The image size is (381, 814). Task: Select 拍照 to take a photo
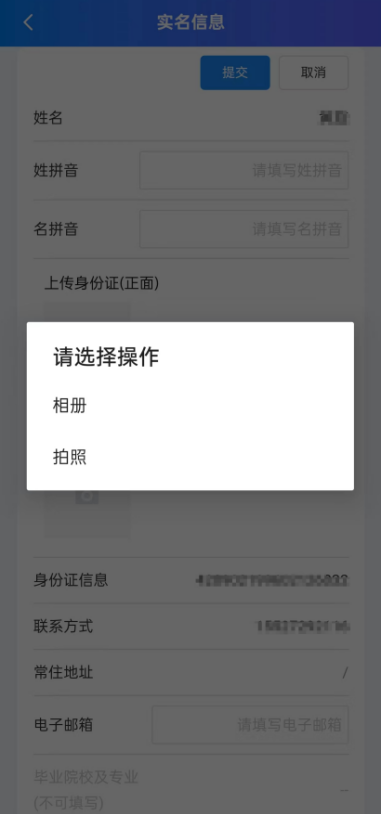[190, 457]
